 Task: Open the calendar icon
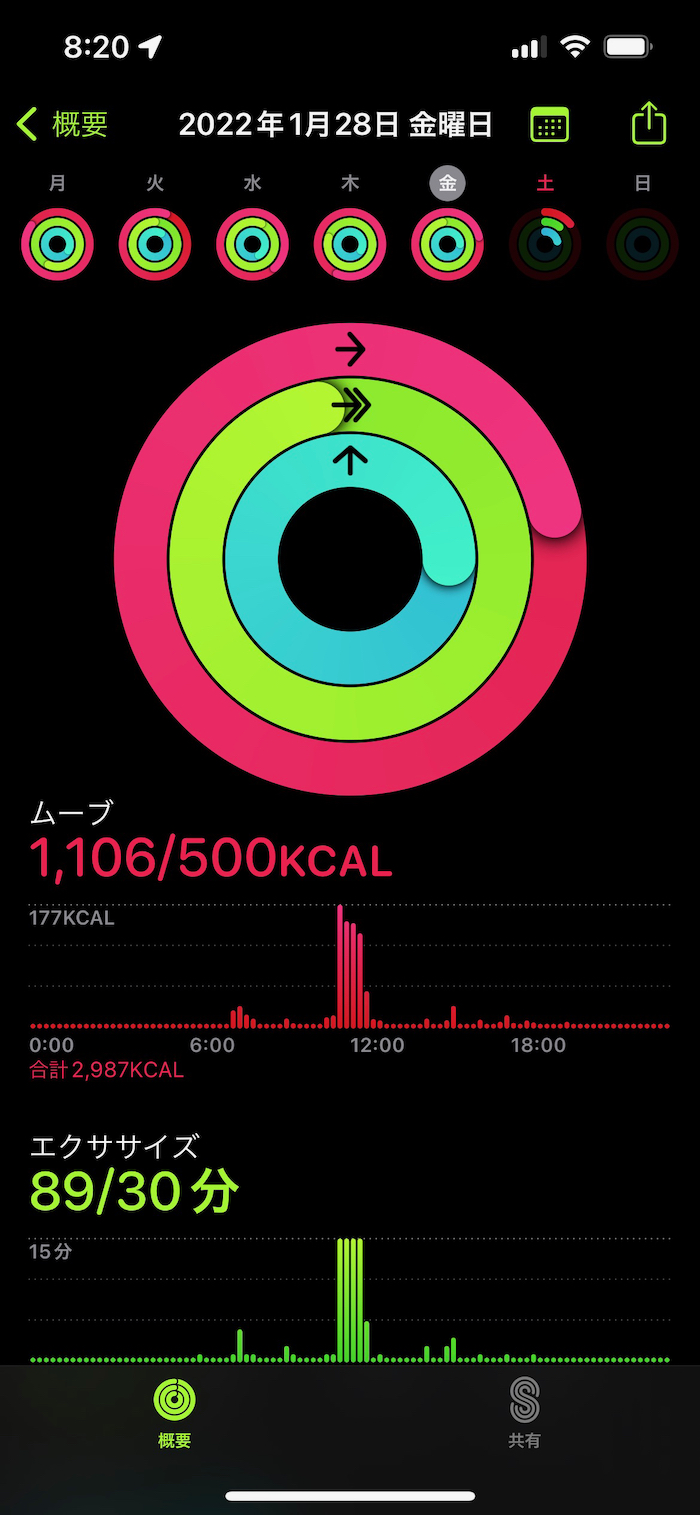point(549,125)
